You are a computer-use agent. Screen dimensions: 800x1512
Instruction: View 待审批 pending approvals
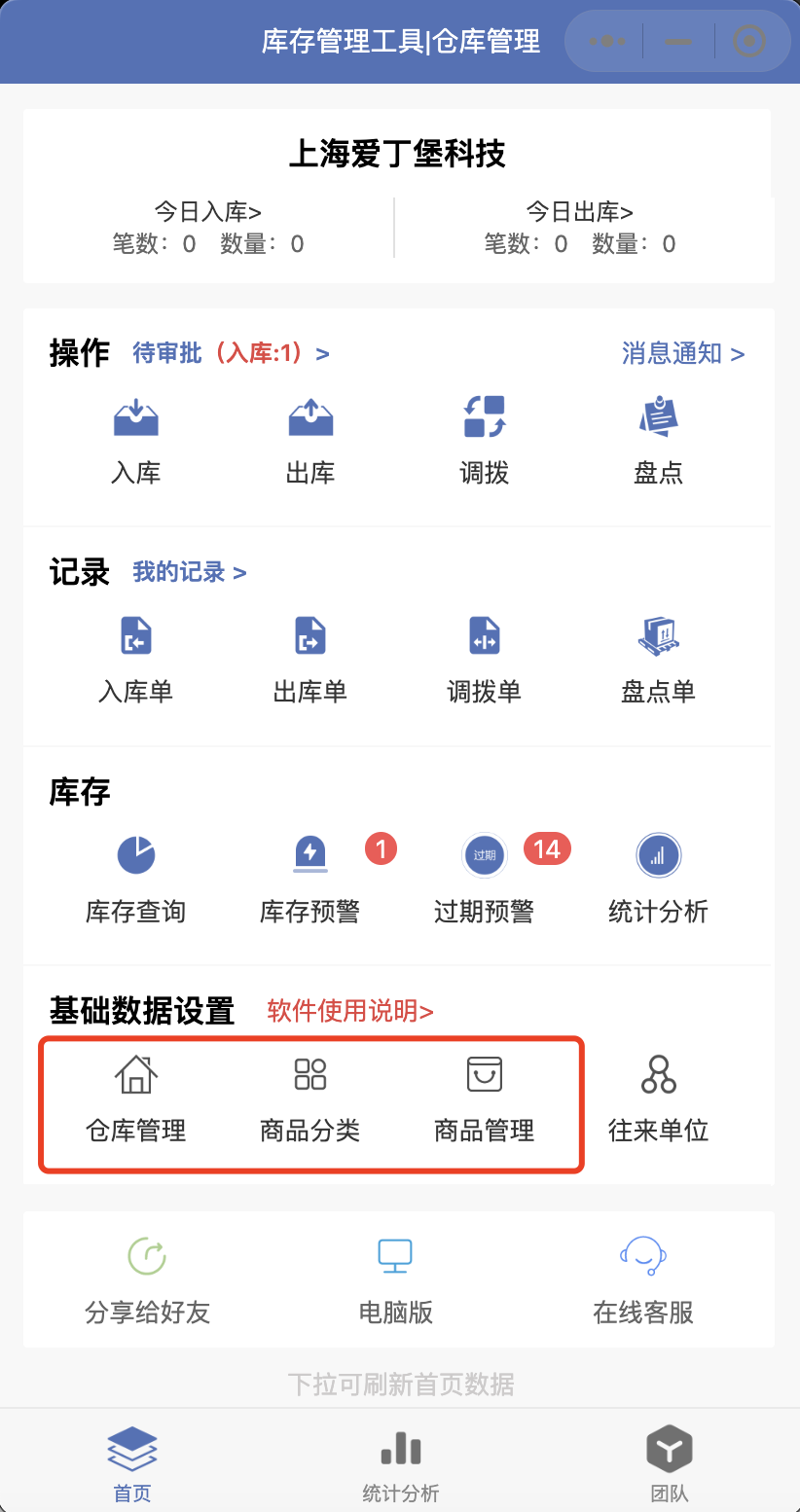click(231, 353)
